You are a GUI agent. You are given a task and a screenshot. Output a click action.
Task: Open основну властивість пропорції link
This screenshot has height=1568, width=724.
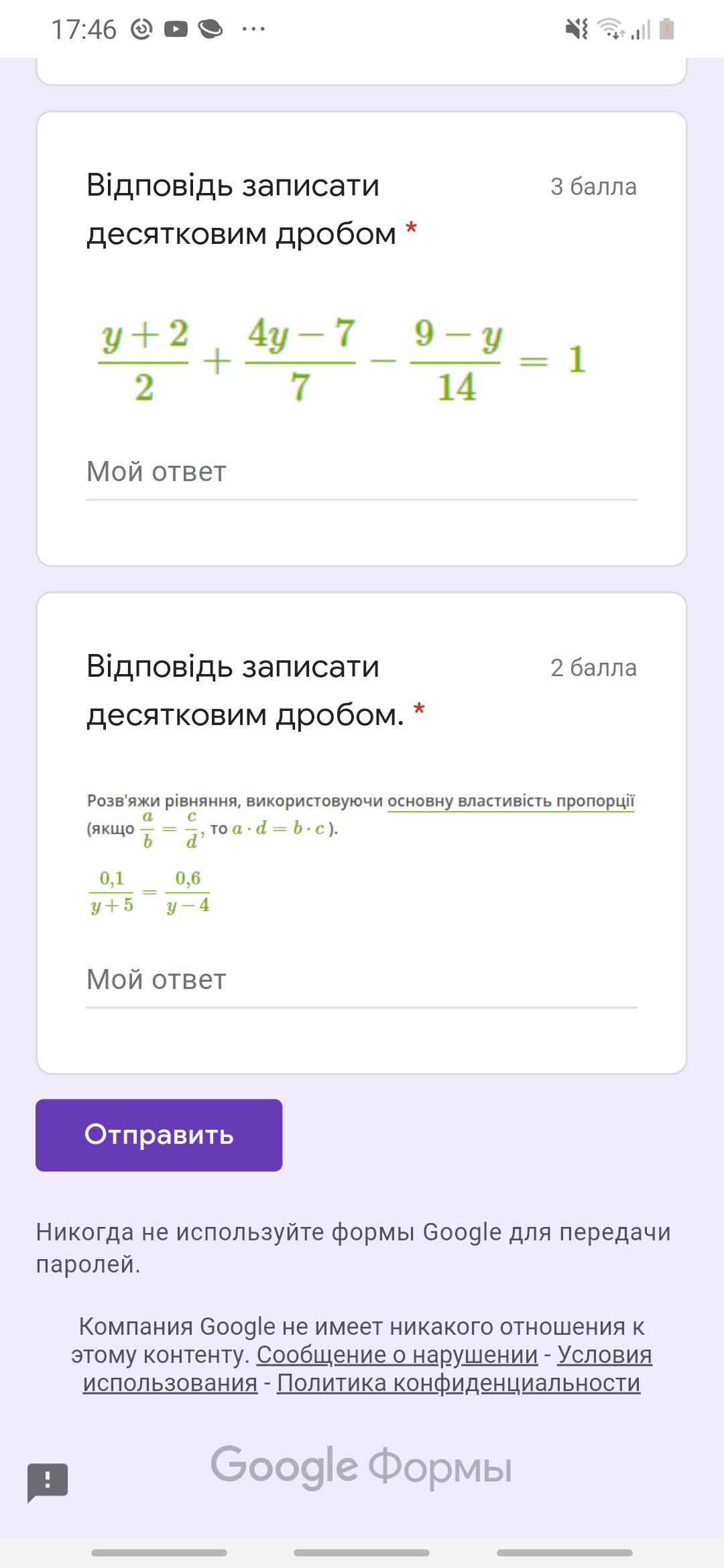coord(510,801)
